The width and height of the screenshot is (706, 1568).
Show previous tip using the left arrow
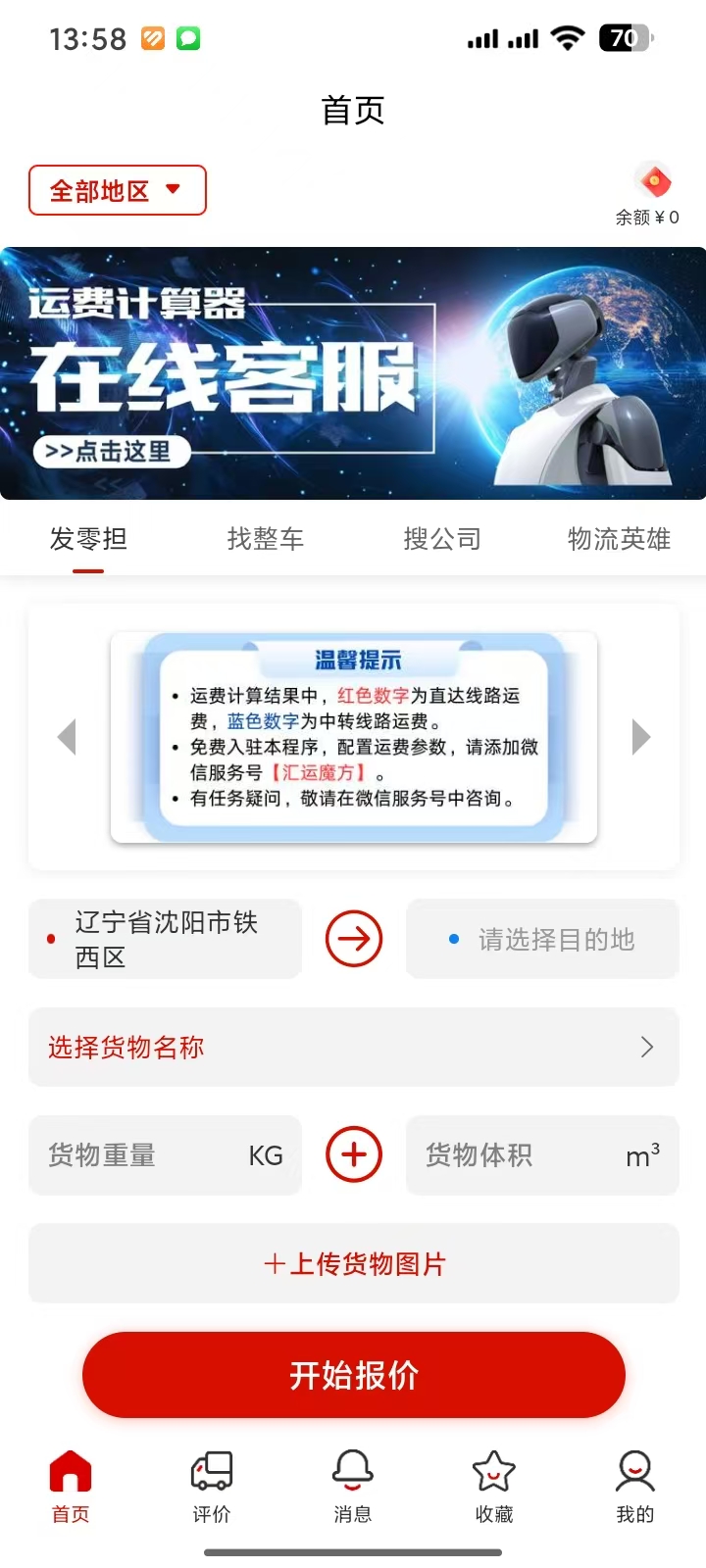coord(65,737)
